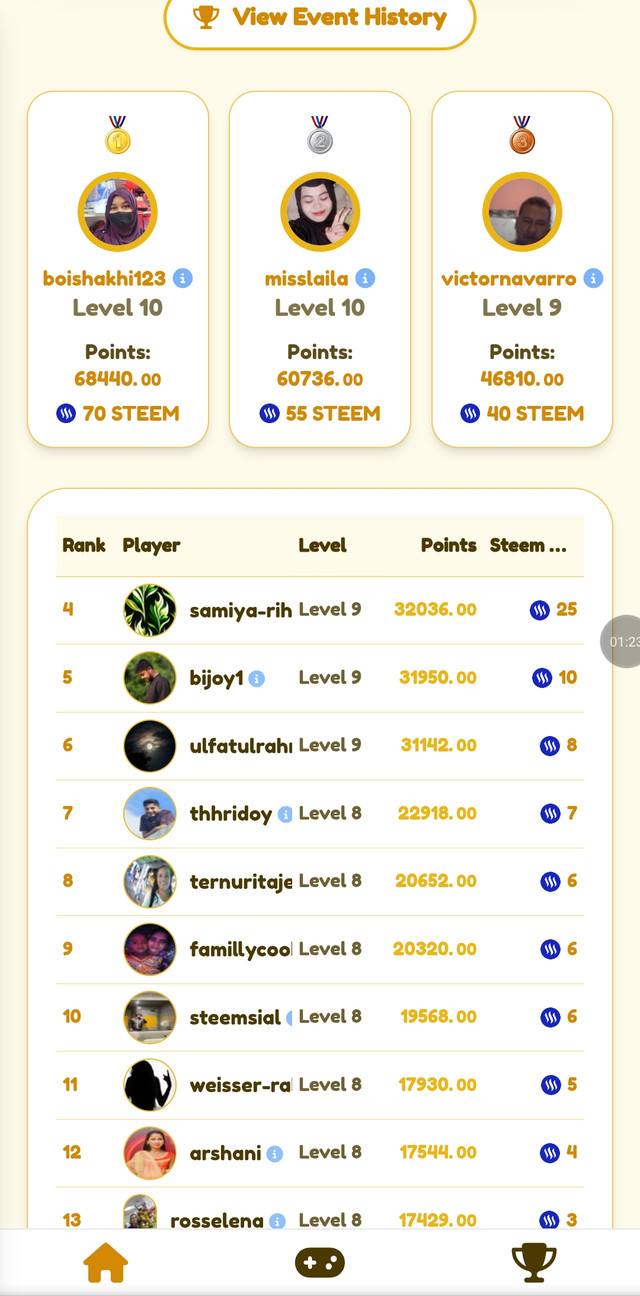Screen dimensions: 640x1296
Task: Tap the info icon beside bijoy1
Action: pos(257,679)
